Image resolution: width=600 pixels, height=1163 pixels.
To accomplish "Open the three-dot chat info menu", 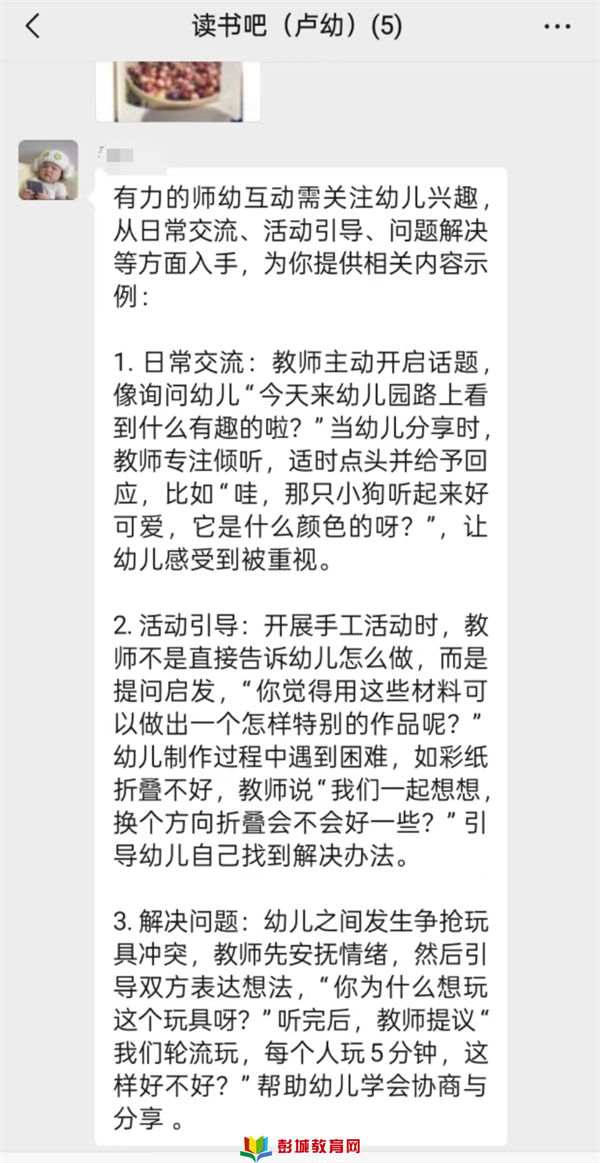I will (556, 27).
